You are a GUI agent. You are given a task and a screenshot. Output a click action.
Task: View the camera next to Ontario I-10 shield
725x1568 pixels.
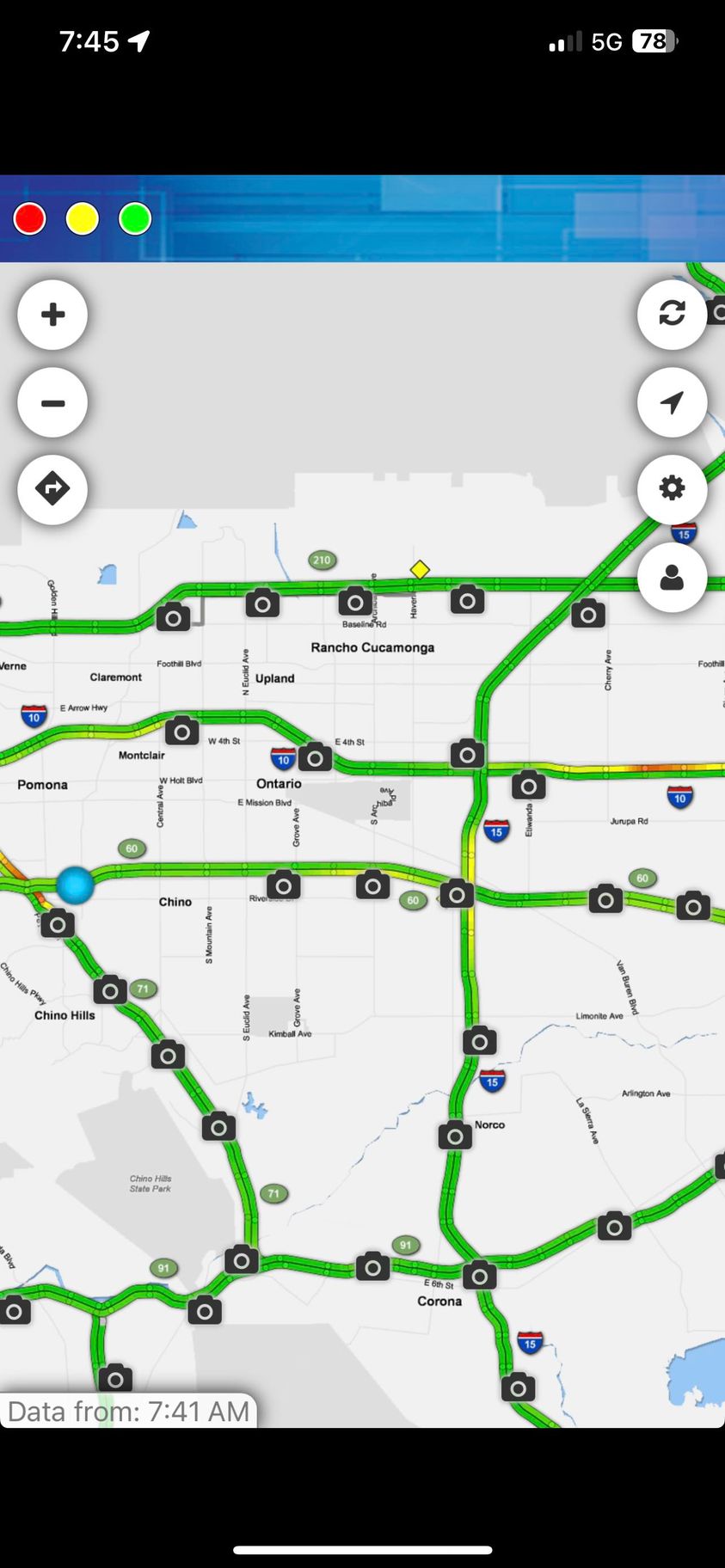pyautogui.click(x=315, y=757)
